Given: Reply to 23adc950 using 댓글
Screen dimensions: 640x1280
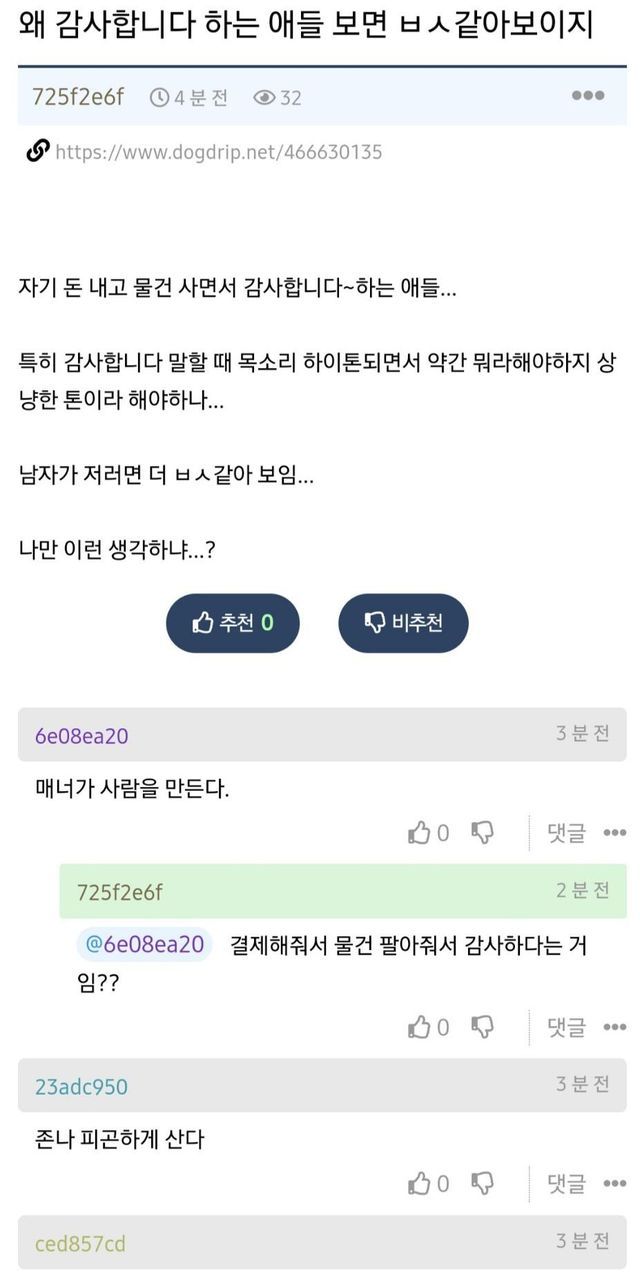Looking at the screenshot, I should point(566,1184).
